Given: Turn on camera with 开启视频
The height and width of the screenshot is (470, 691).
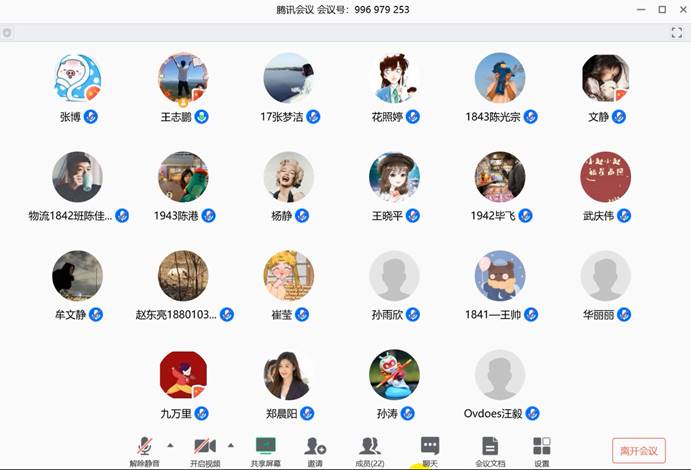Looking at the screenshot, I should pos(204,449).
